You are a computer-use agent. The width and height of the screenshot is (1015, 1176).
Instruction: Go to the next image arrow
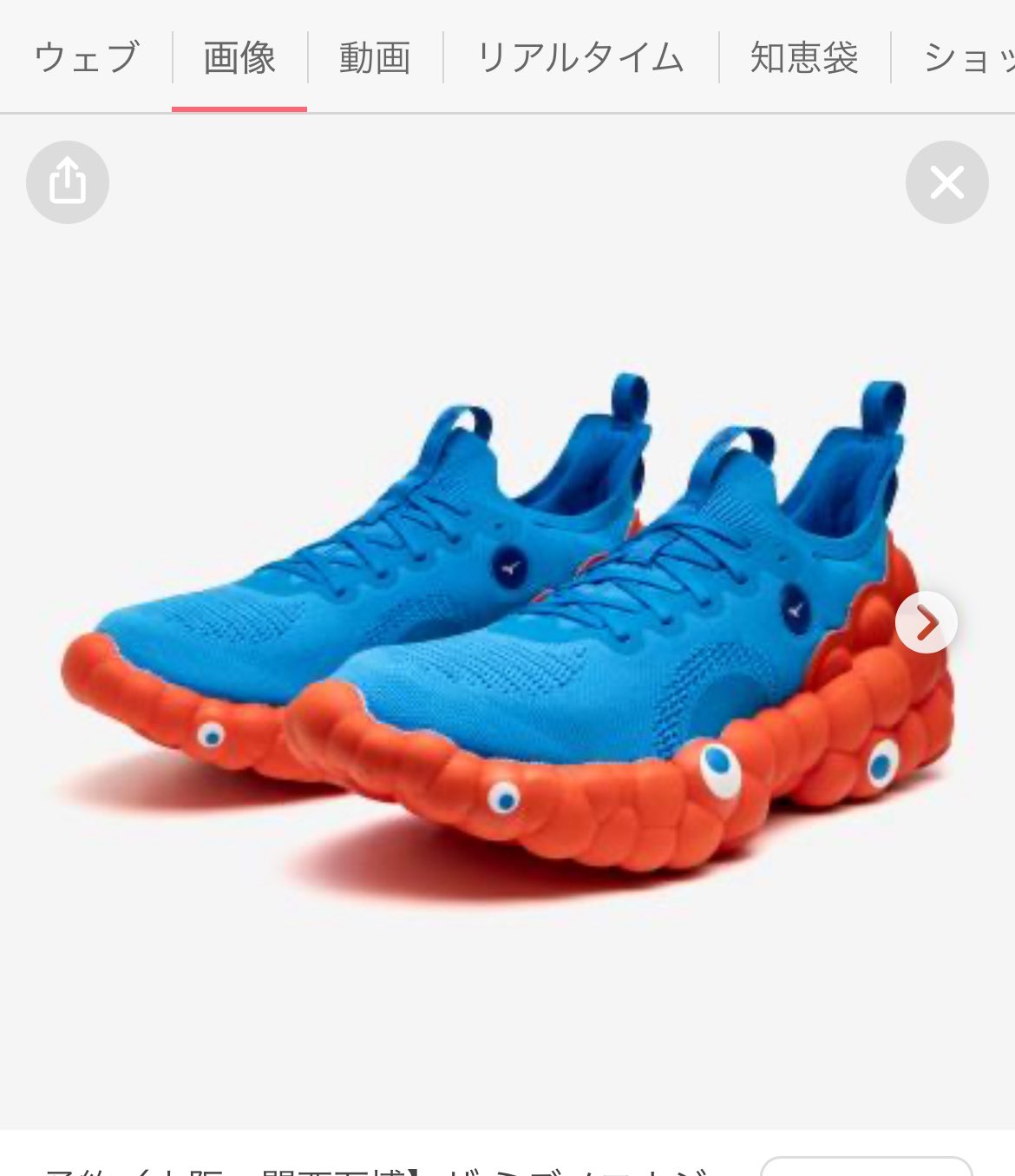point(926,622)
